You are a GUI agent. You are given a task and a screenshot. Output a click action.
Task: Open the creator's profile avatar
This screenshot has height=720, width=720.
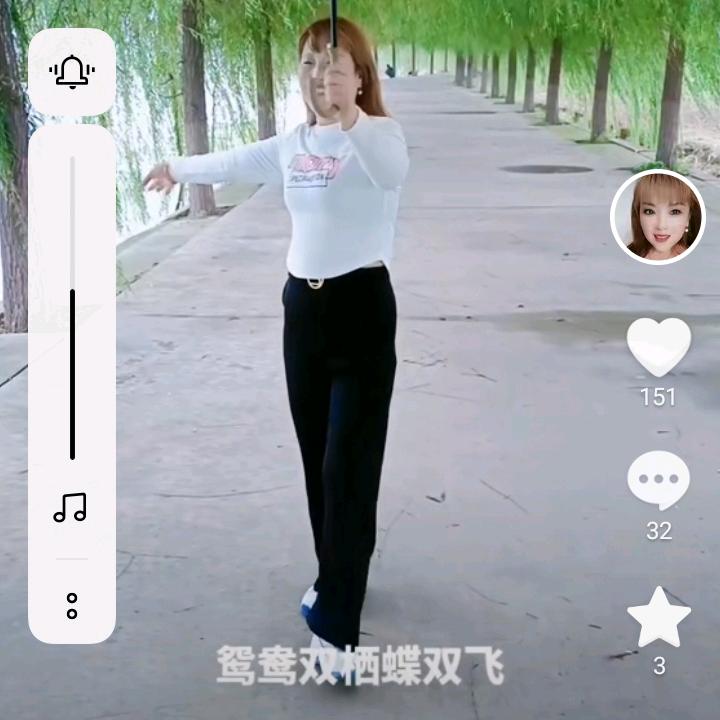(x=657, y=217)
